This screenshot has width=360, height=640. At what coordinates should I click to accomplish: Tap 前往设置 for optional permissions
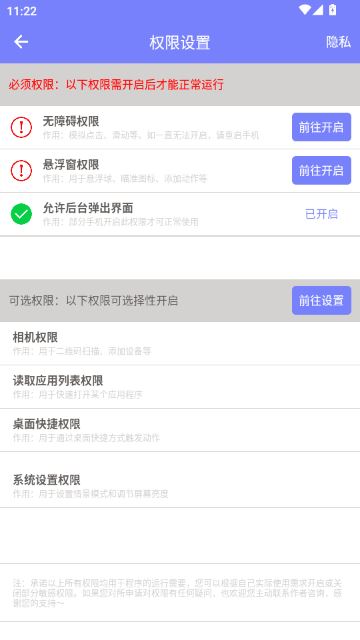tap(321, 300)
